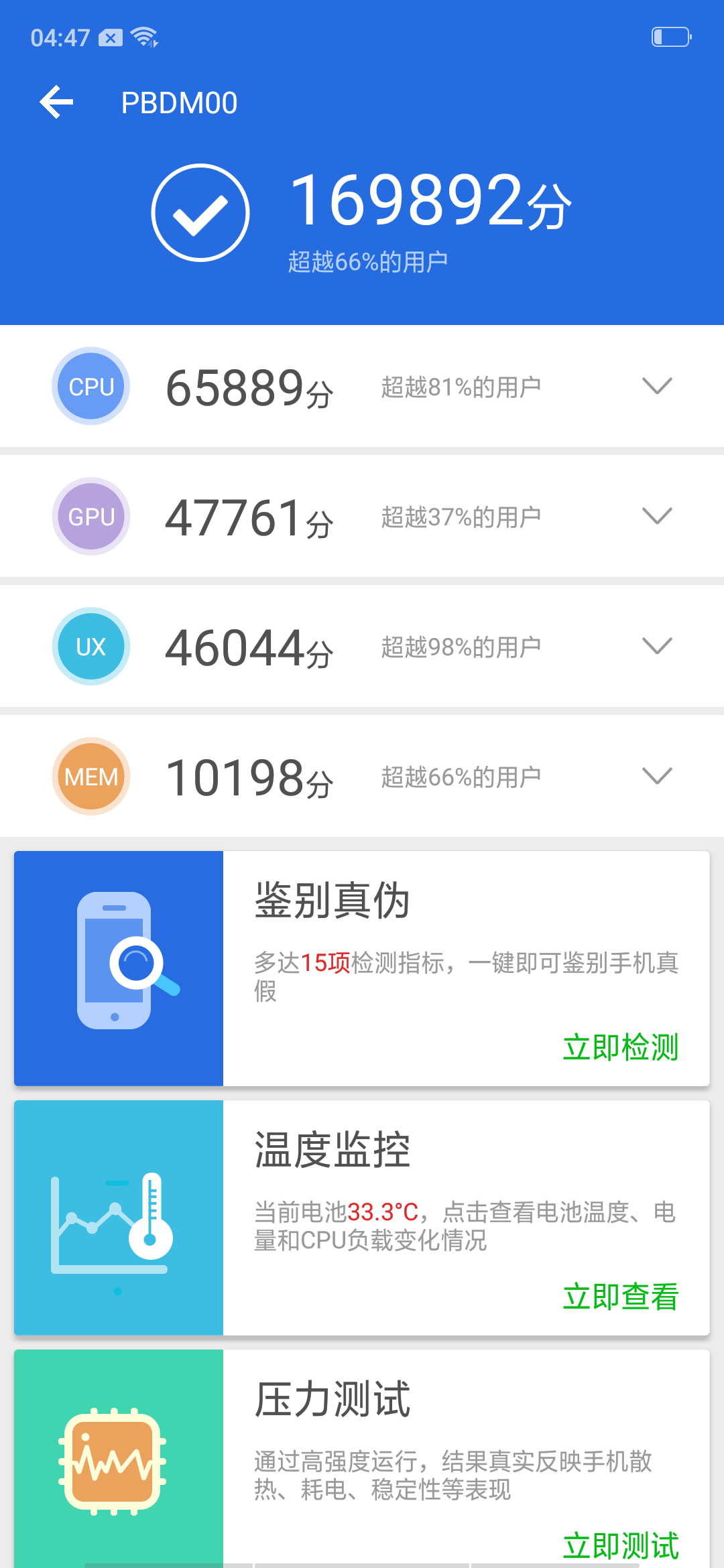Expand MEM score details
The height and width of the screenshot is (1568, 724).
tap(658, 776)
